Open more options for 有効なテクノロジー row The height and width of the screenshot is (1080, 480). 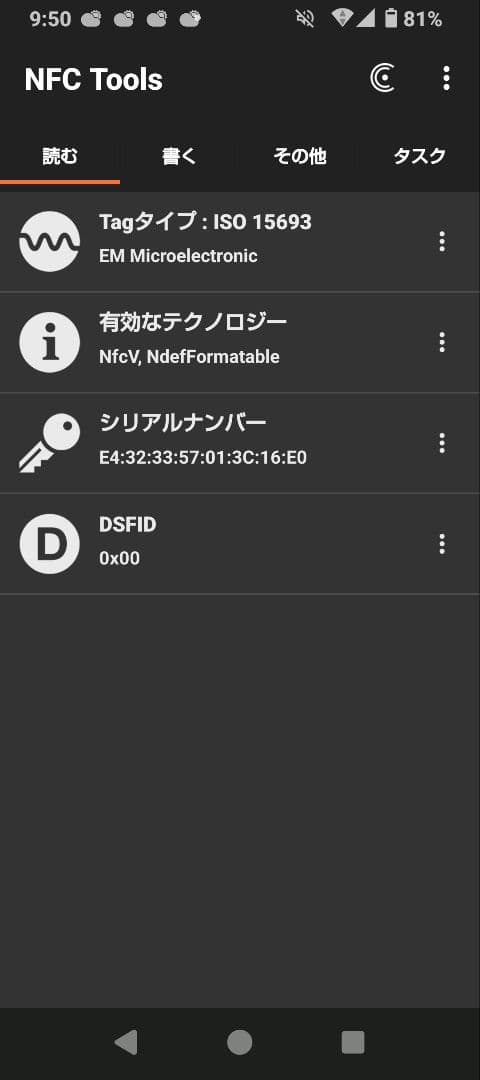tap(442, 342)
